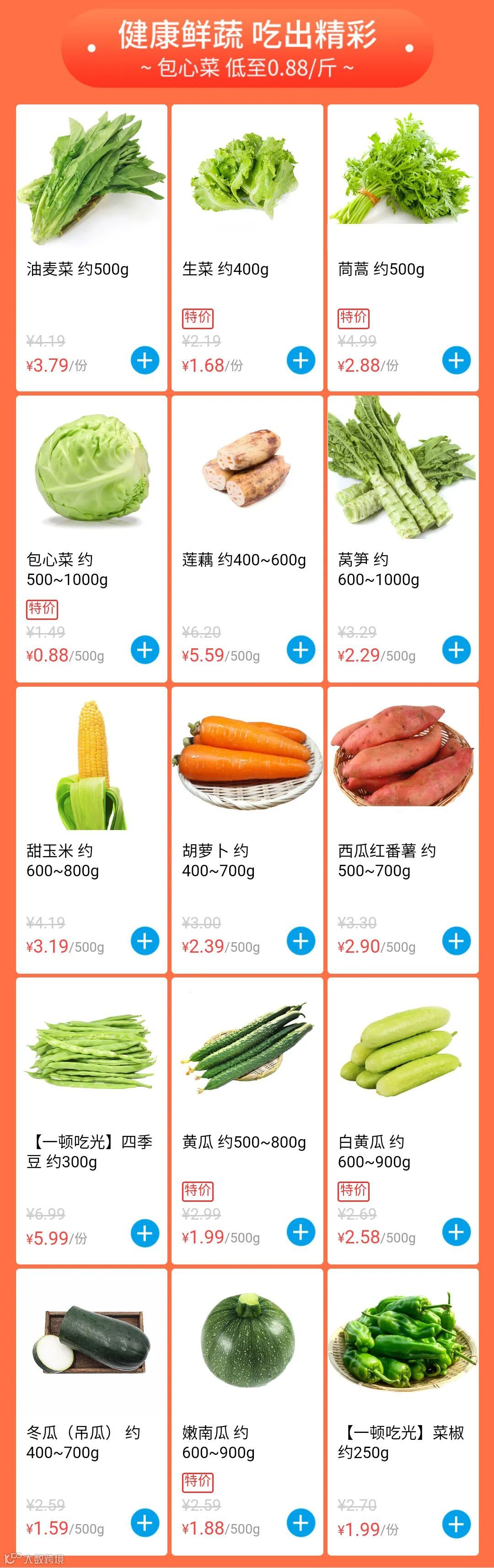View the 甜玉米 product photo
The height and width of the screenshot is (1568, 494).
[x=91, y=765]
